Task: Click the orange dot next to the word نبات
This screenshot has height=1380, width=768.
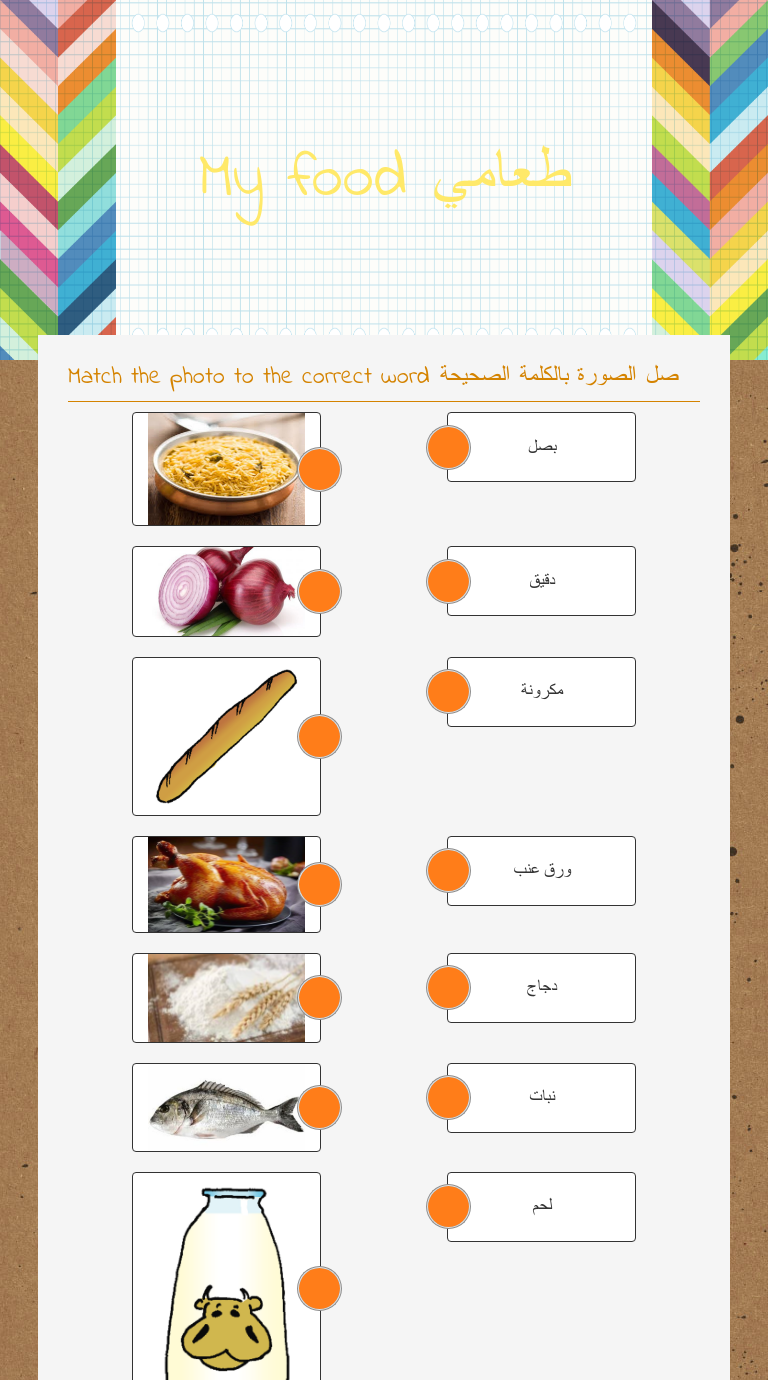Action: coord(448,1097)
